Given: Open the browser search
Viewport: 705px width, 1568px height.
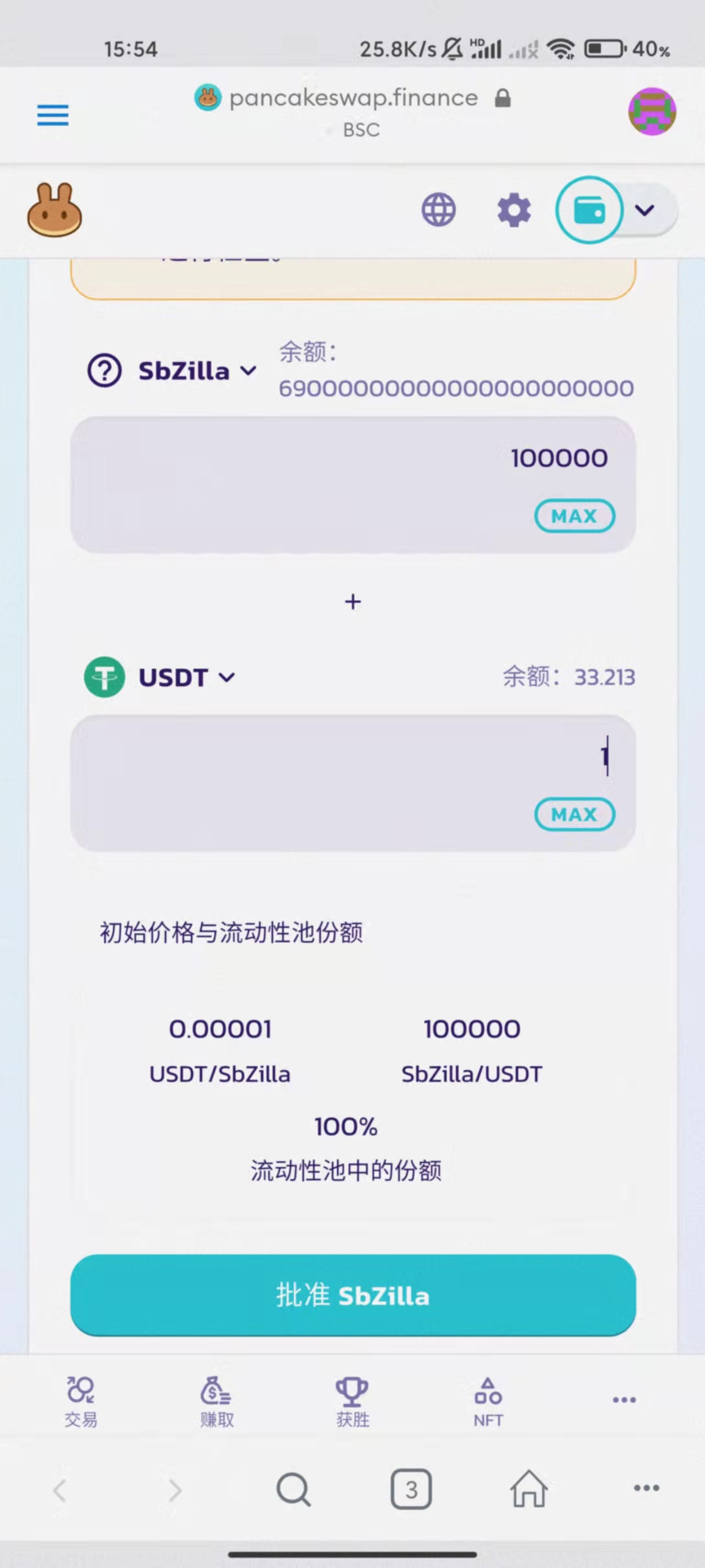Looking at the screenshot, I should (x=293, y=1490).
